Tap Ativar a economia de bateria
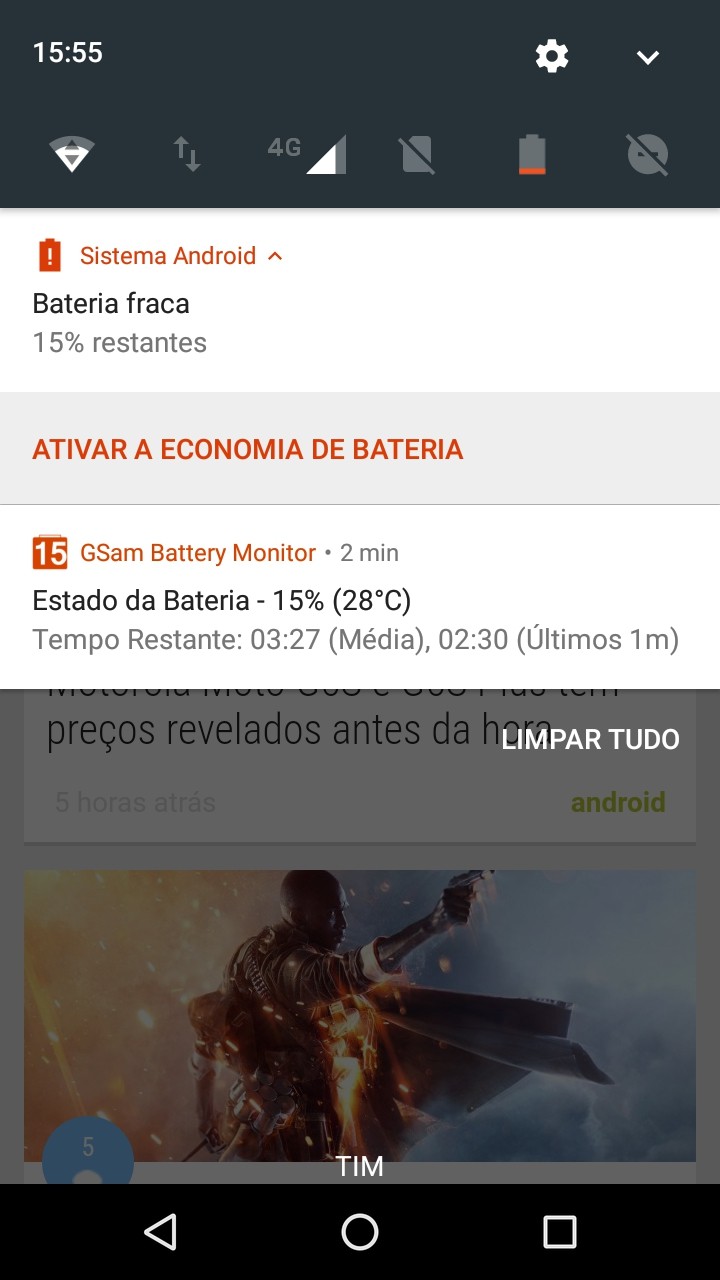The image size is (720, 1280). point(248,449)
